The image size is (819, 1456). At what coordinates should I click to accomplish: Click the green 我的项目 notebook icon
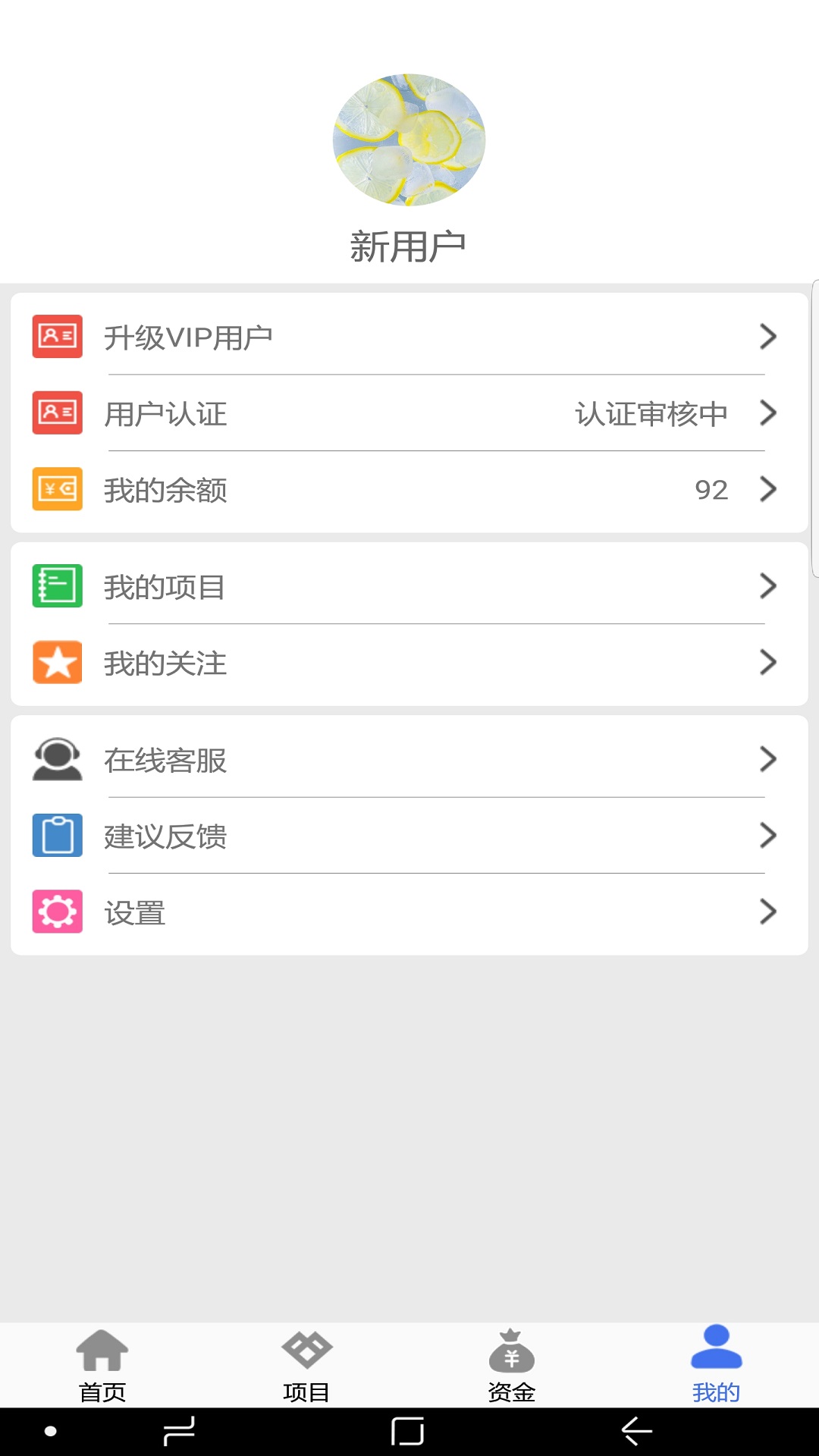(x=57, y=585)
